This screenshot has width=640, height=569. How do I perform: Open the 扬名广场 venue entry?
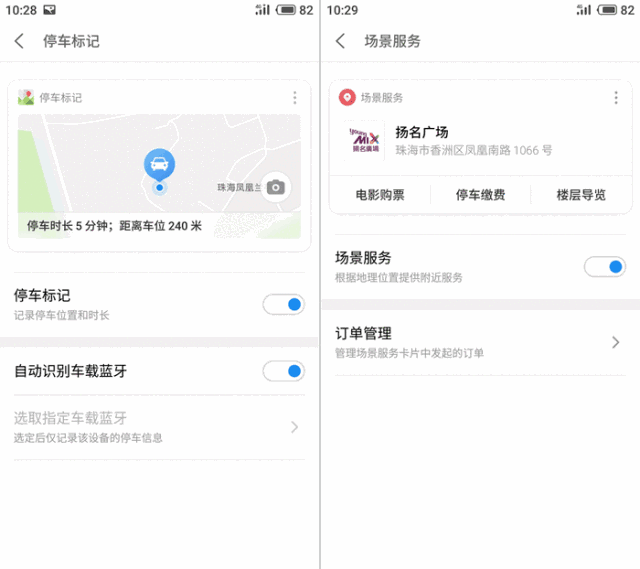click(470, 141)
